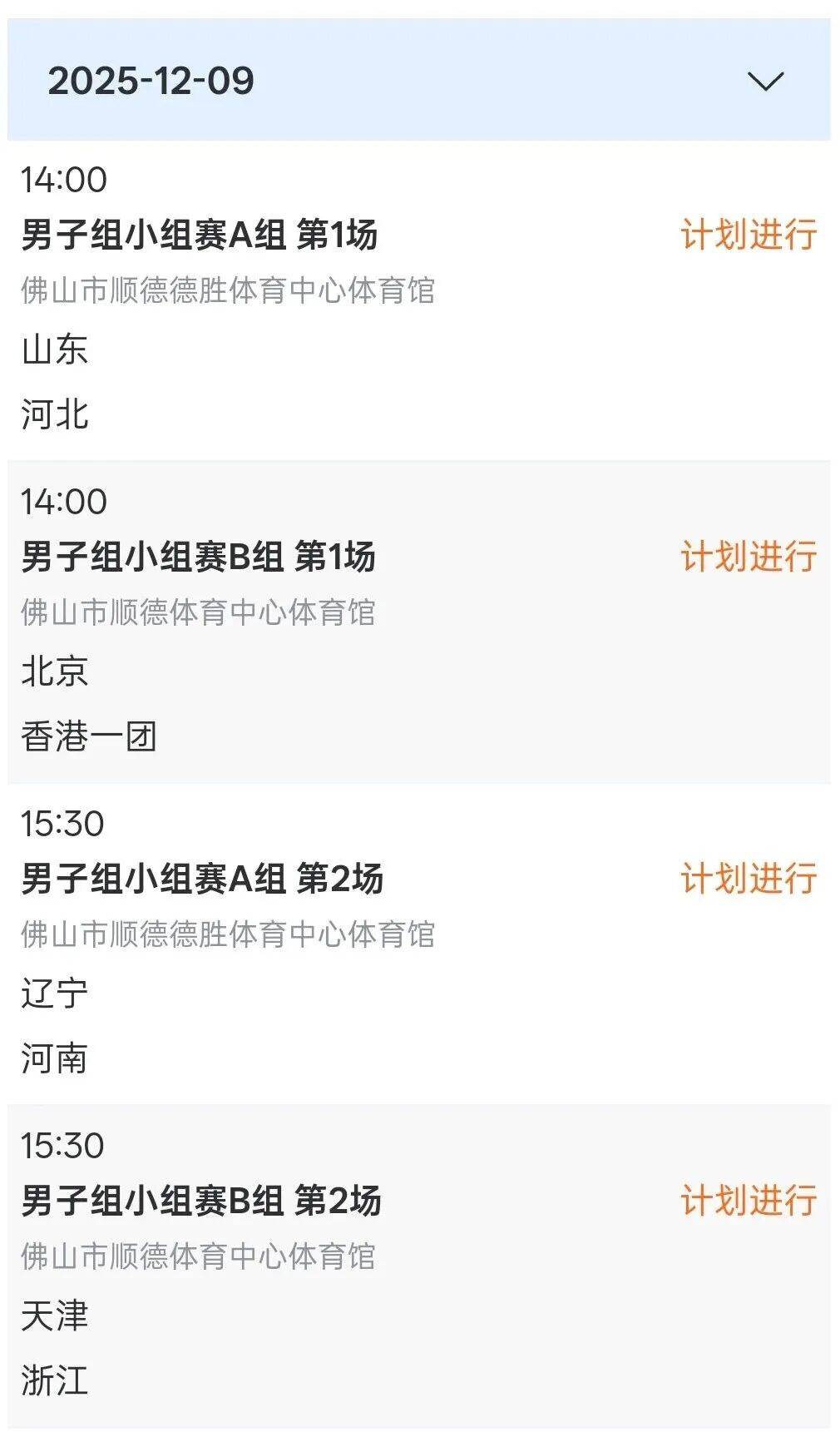Collapse the 2025-12-09 date section chevron
Image resolution: width=840 pixels, height=1432 pixels.
point(767,82)
